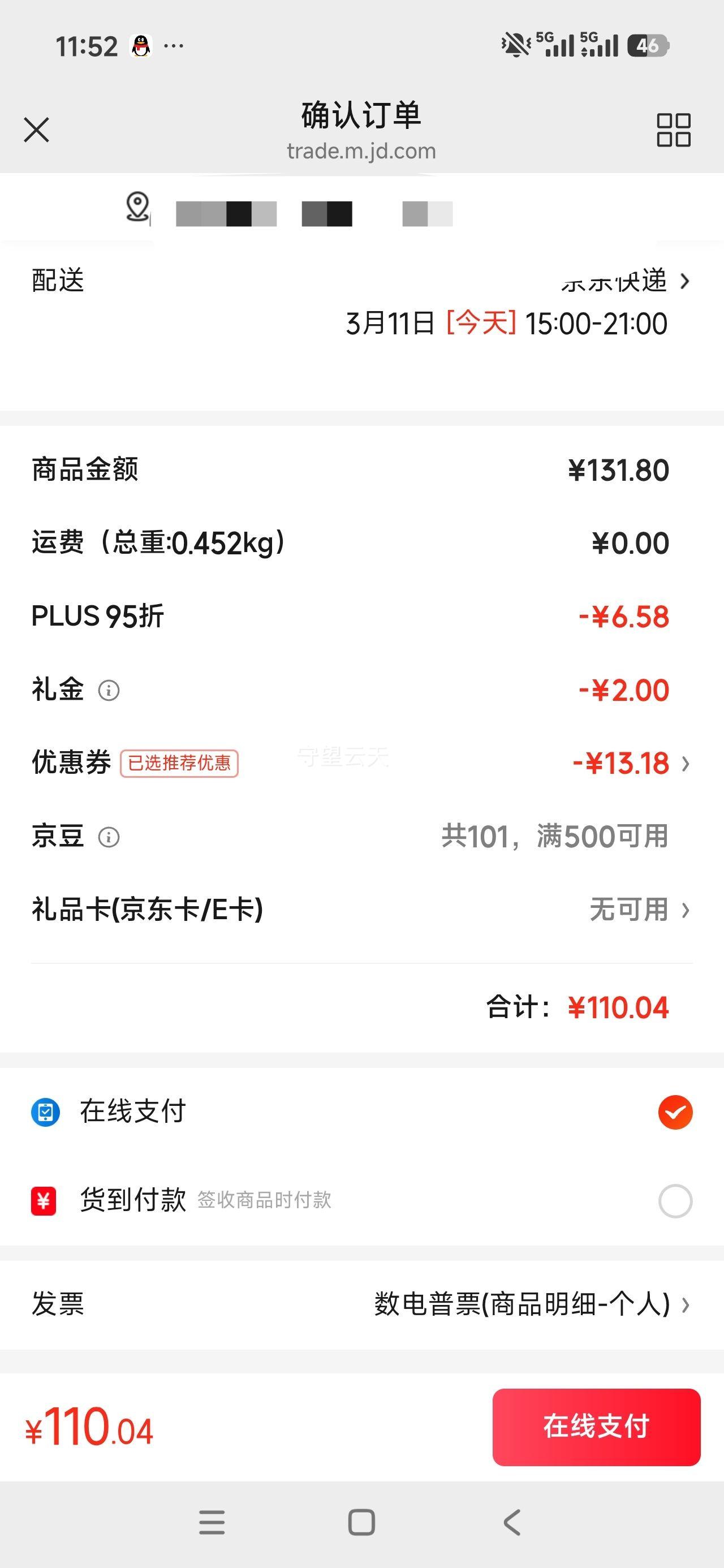Image resolution: width=724 pixels, height=1568 pixels.
Task: Go to the system home screen
Action: coord(361,1523)
